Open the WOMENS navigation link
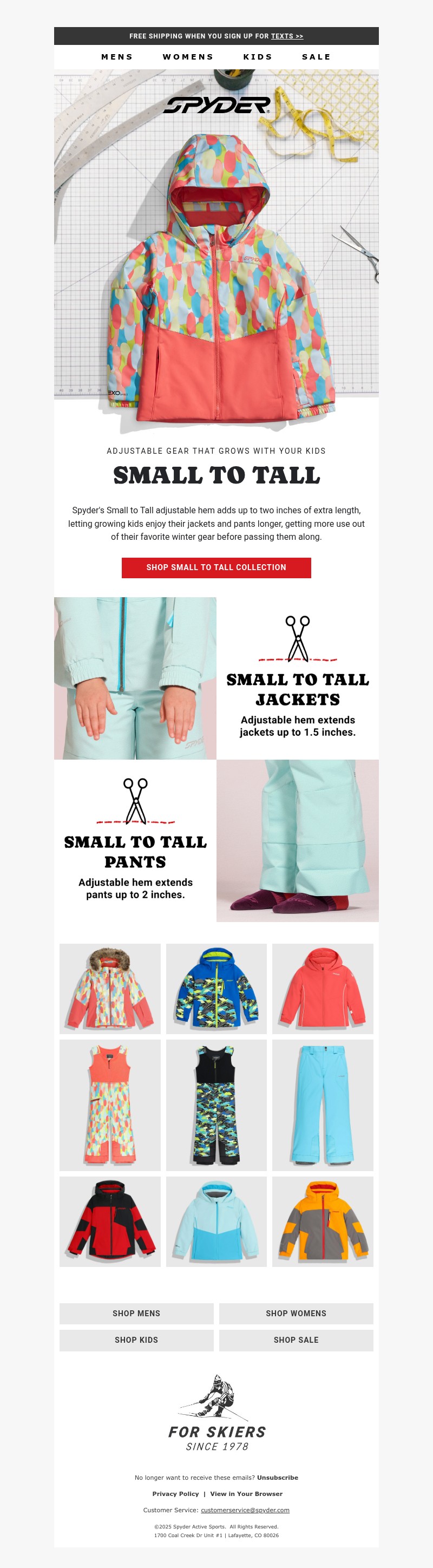433x1568 pixels. pyautogui.click(x=188, y=57)
